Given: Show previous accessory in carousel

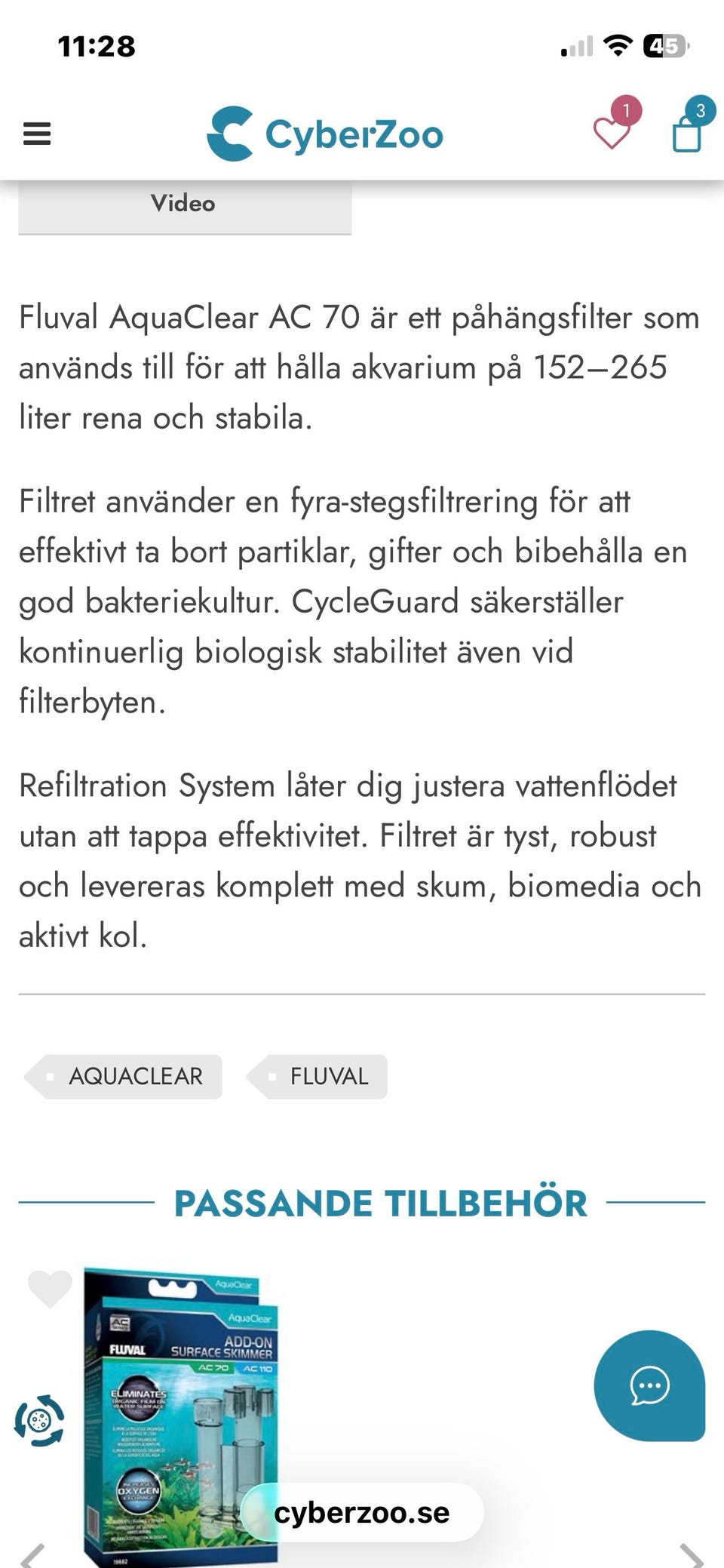Looking at the screenshot, I should [32, 1555].
